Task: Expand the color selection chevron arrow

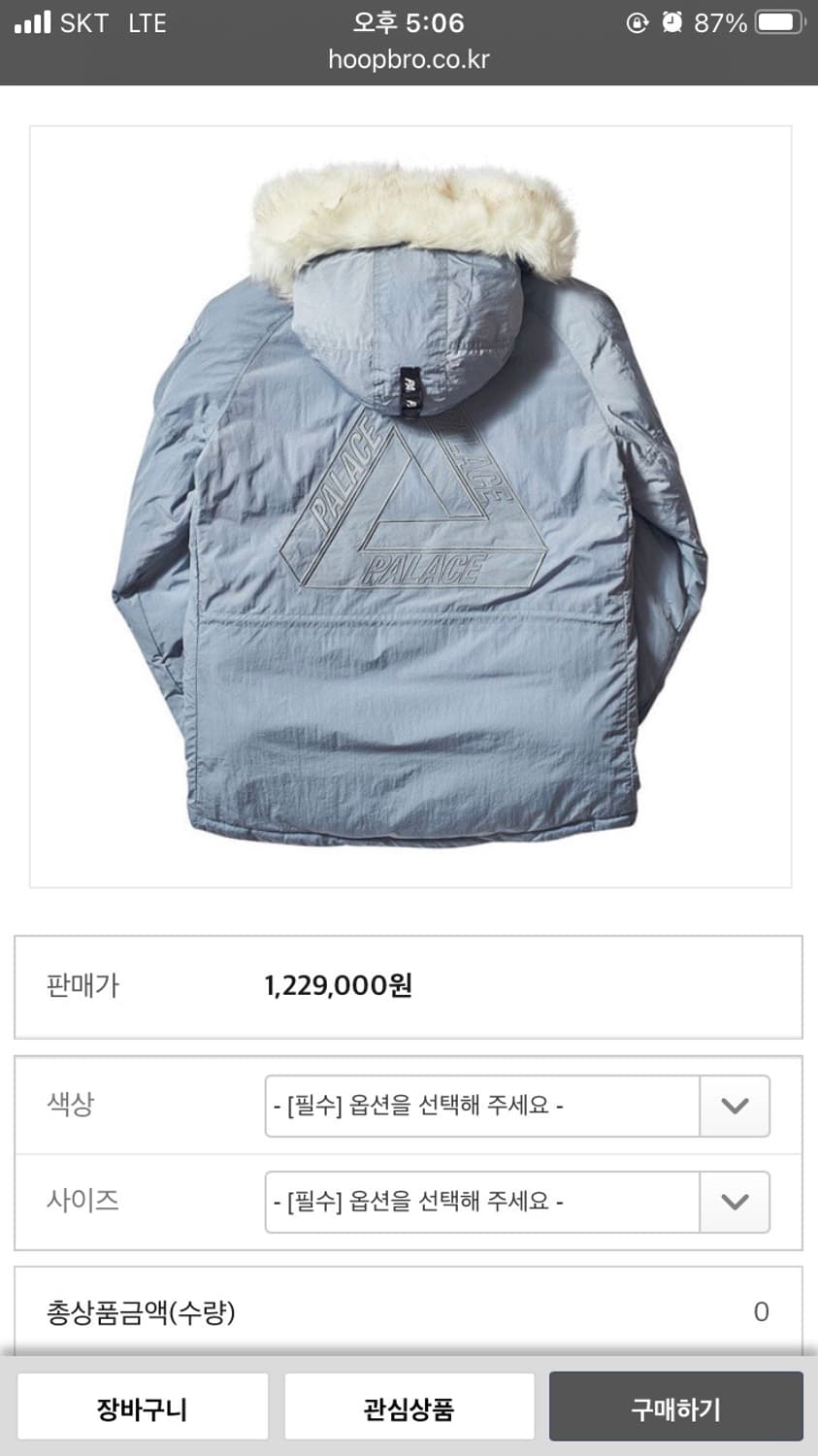Action: (735, 1107)
